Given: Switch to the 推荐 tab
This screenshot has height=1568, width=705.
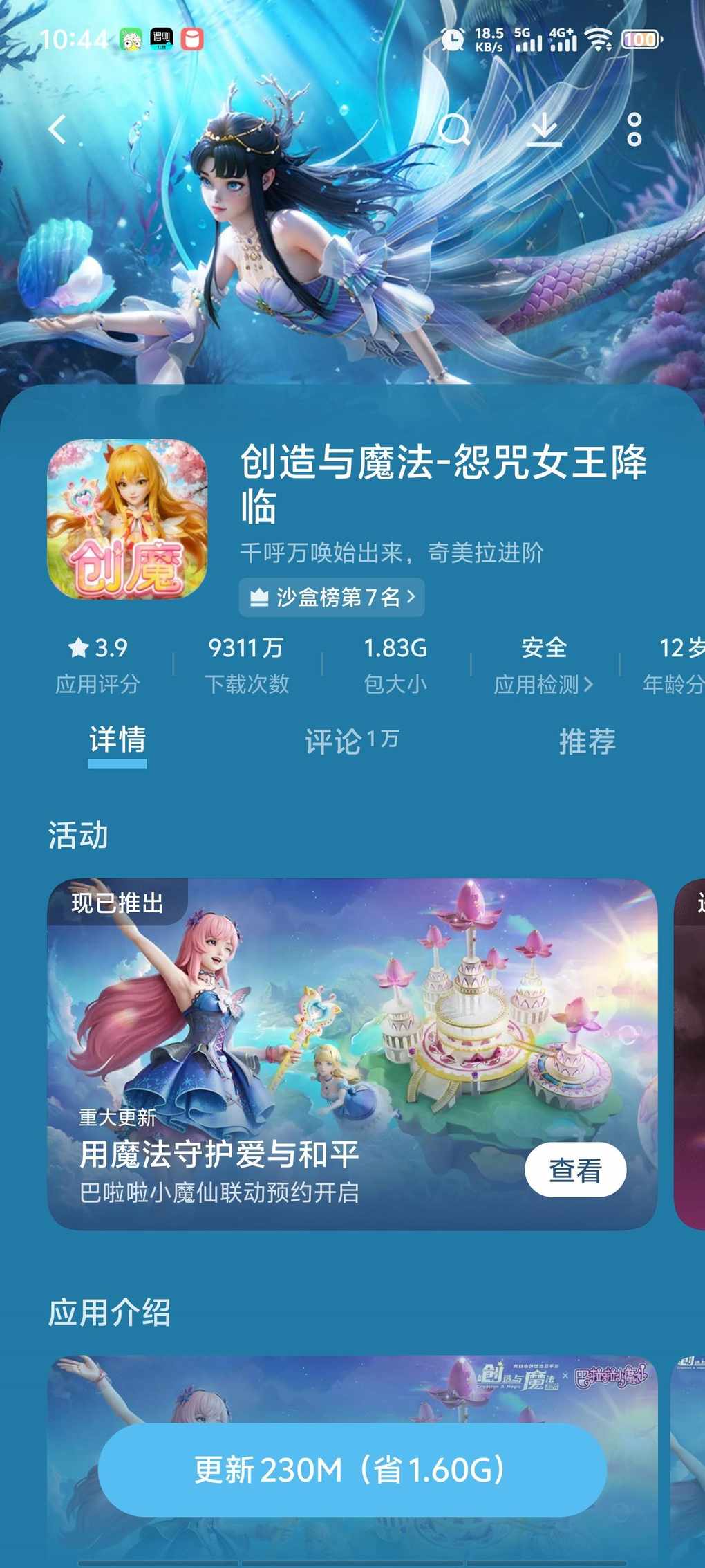Looking at the screenshot, I should point(587,741).
